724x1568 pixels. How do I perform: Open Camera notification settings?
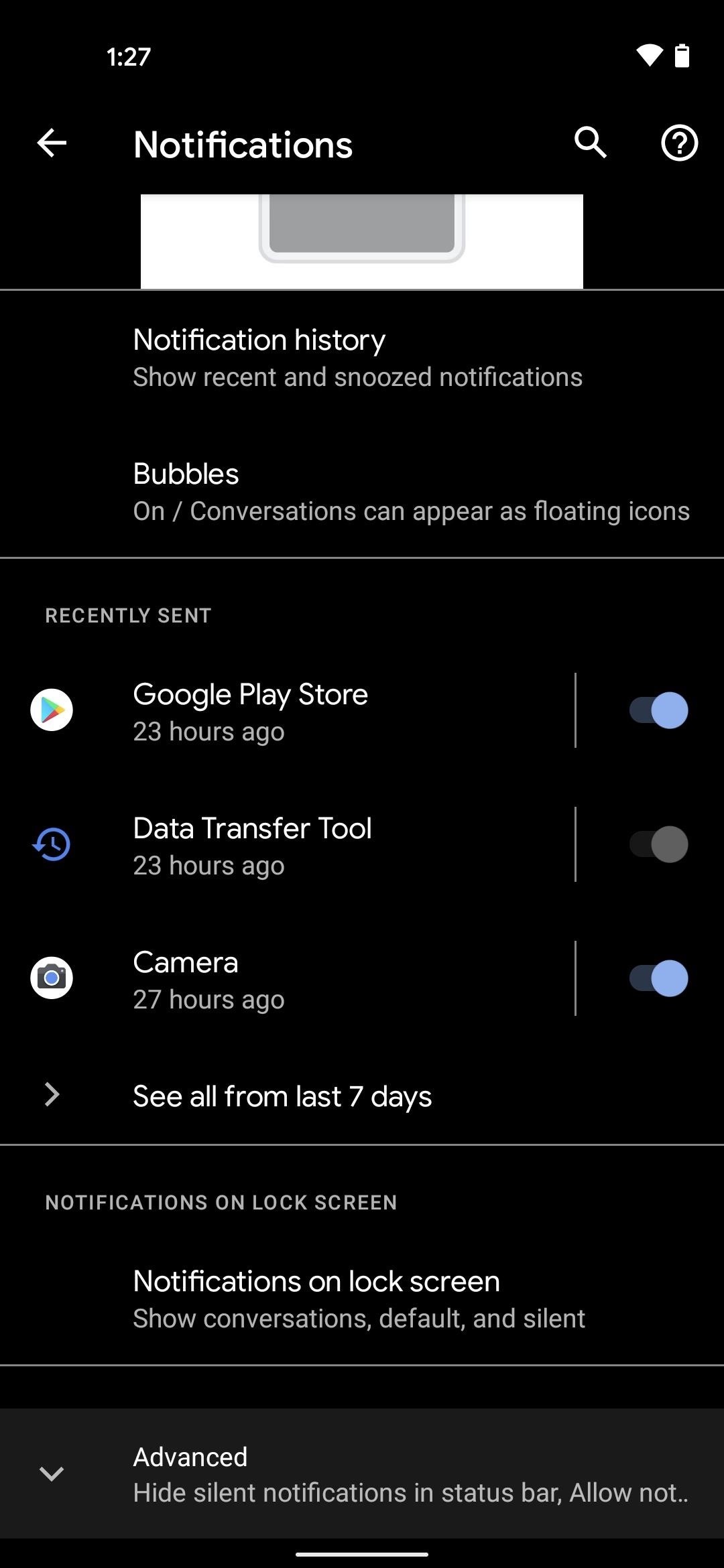[x=302, y=979]
